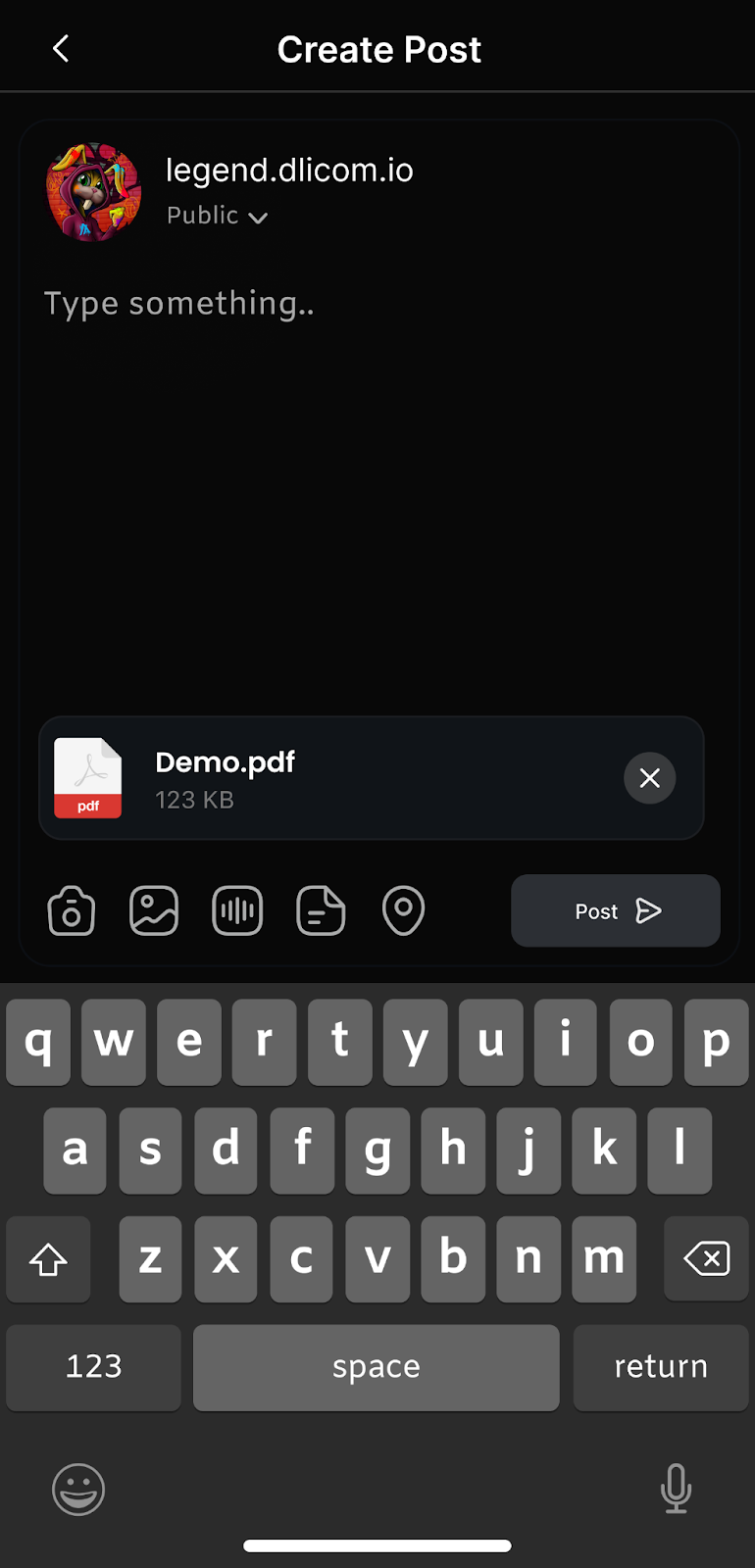The width and height of the screenshot is (755, 1568).
Task: Publish with the Post button
Action: 615,911
